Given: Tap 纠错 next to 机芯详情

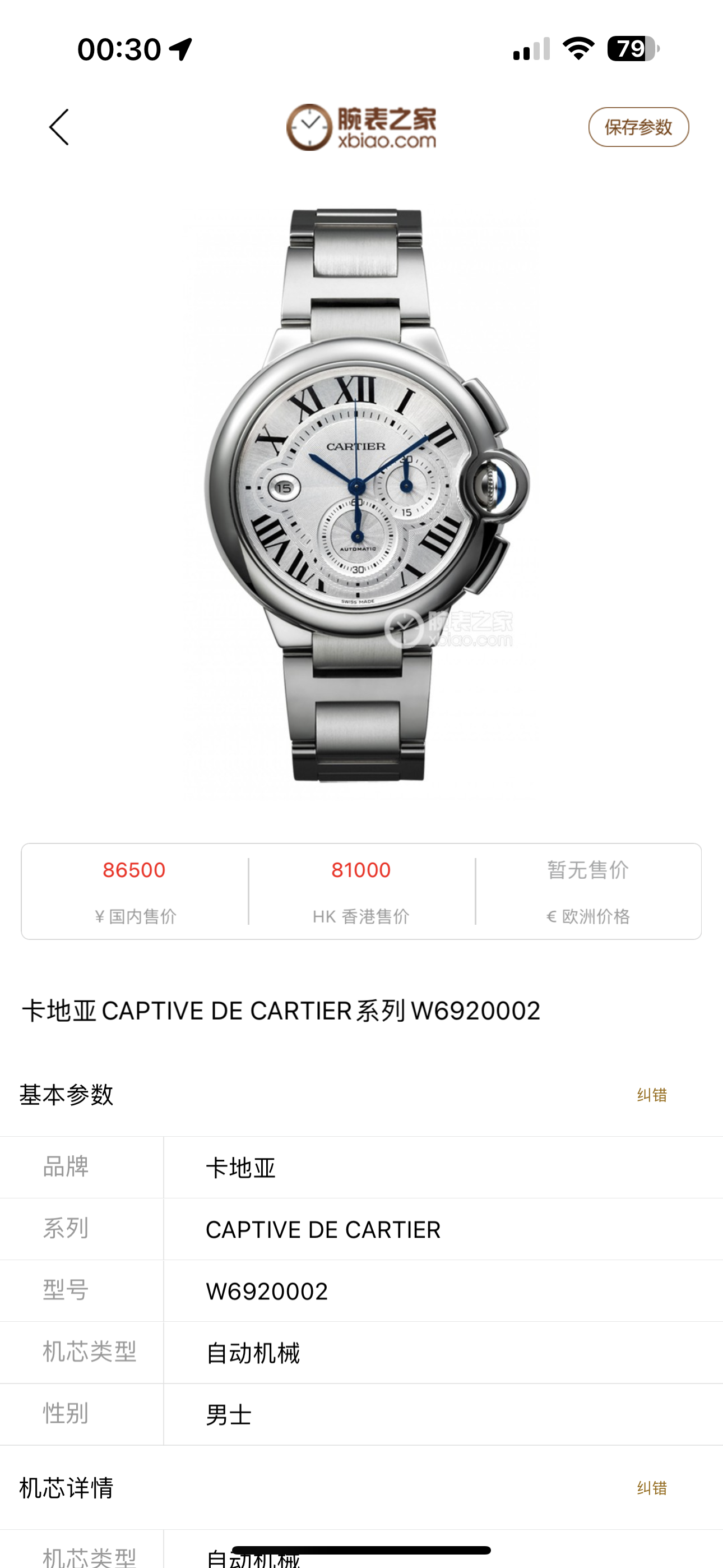Looking at the screenshot, I should click(x=651, y=1488).
